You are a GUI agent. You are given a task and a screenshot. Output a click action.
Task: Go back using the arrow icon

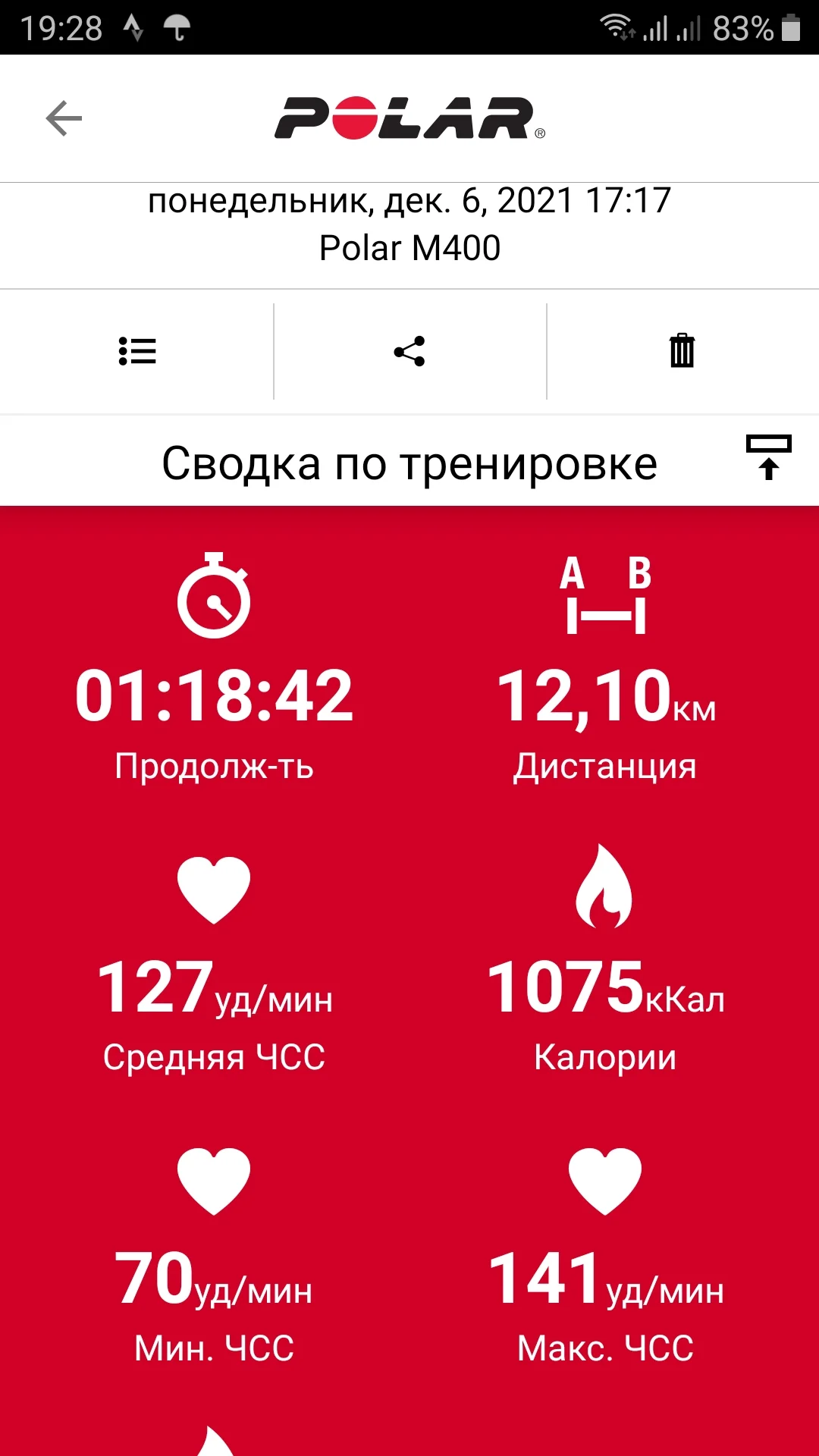click(x=64, y=118)
